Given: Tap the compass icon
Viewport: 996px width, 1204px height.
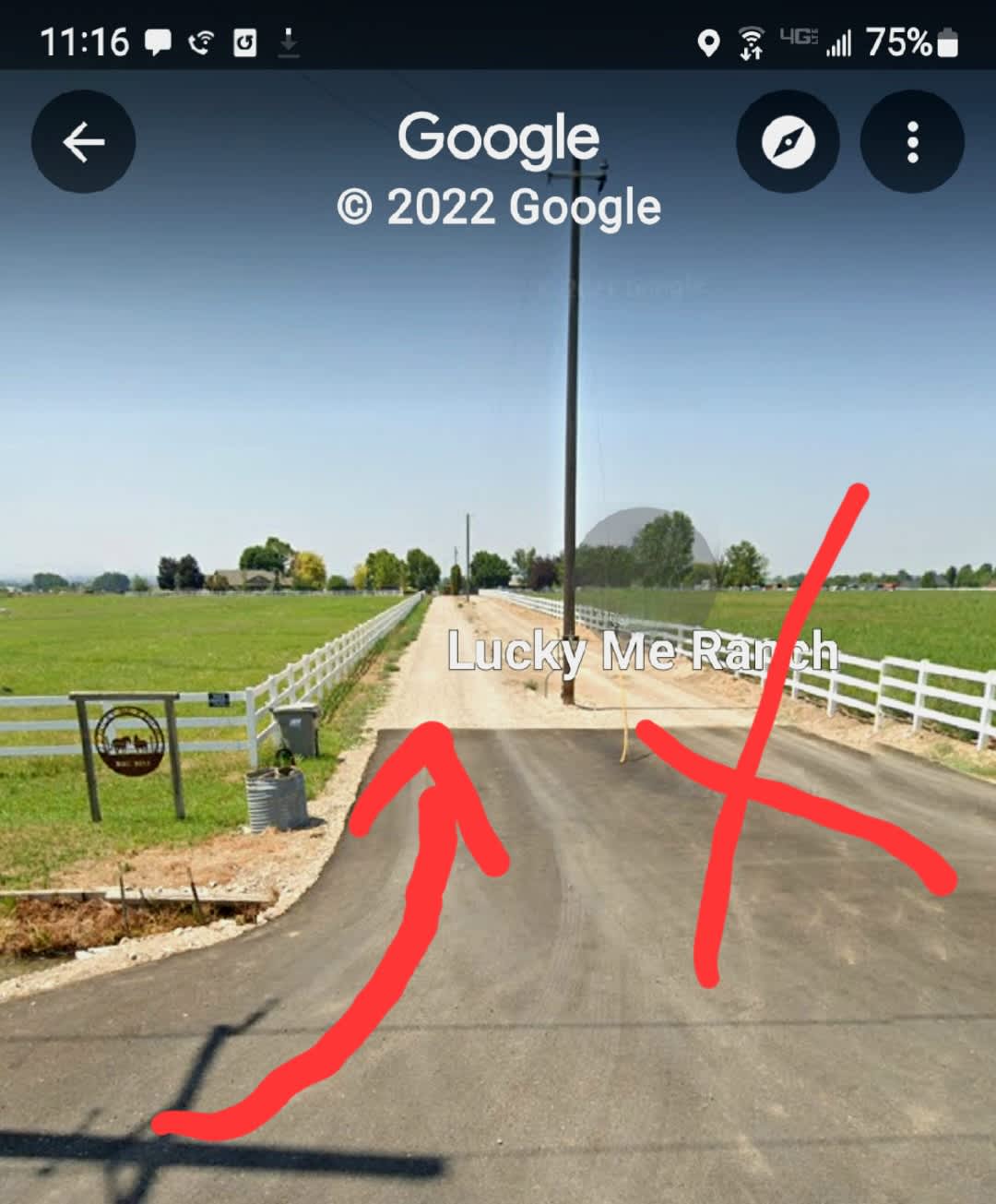Looking at the screenshot, I should (788, 142).
